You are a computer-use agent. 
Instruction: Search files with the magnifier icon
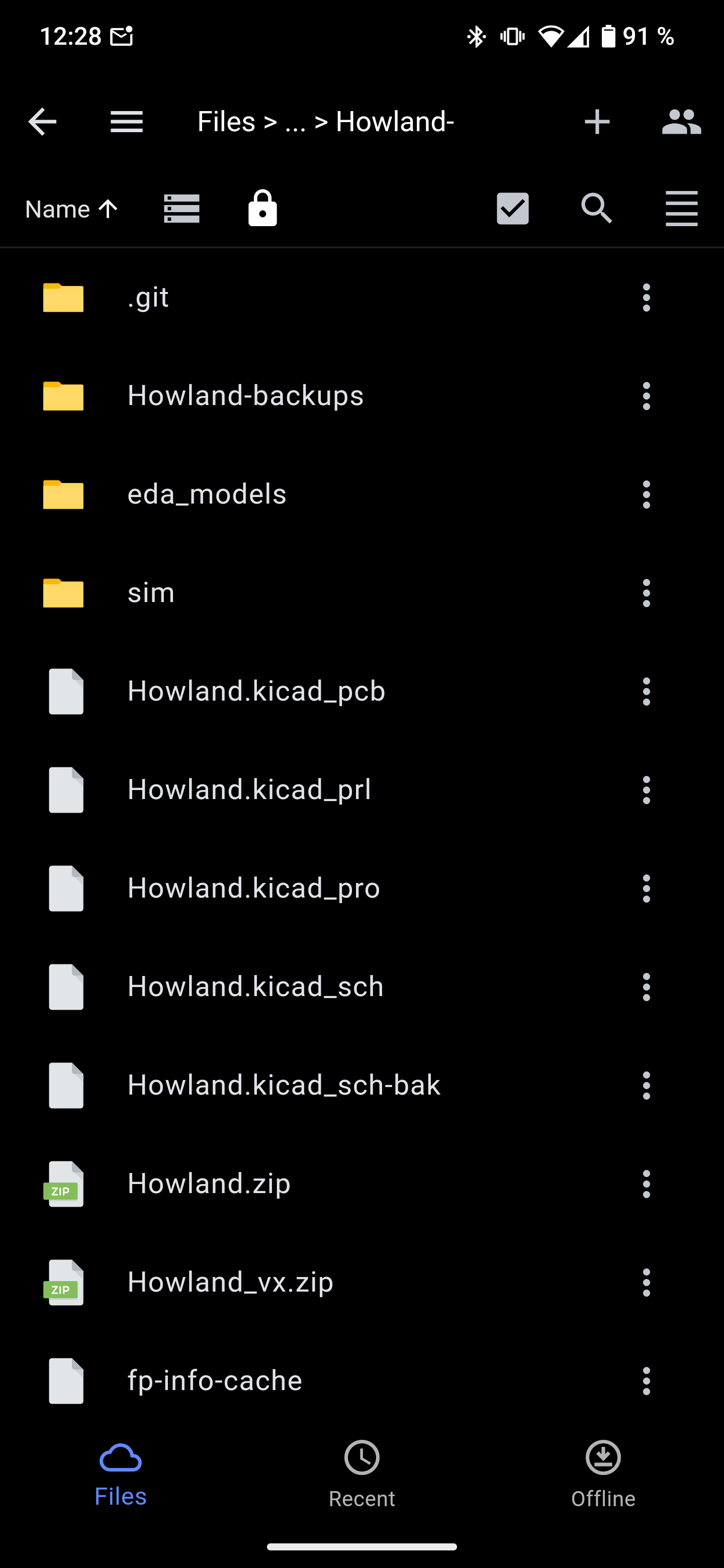point(596,209)
